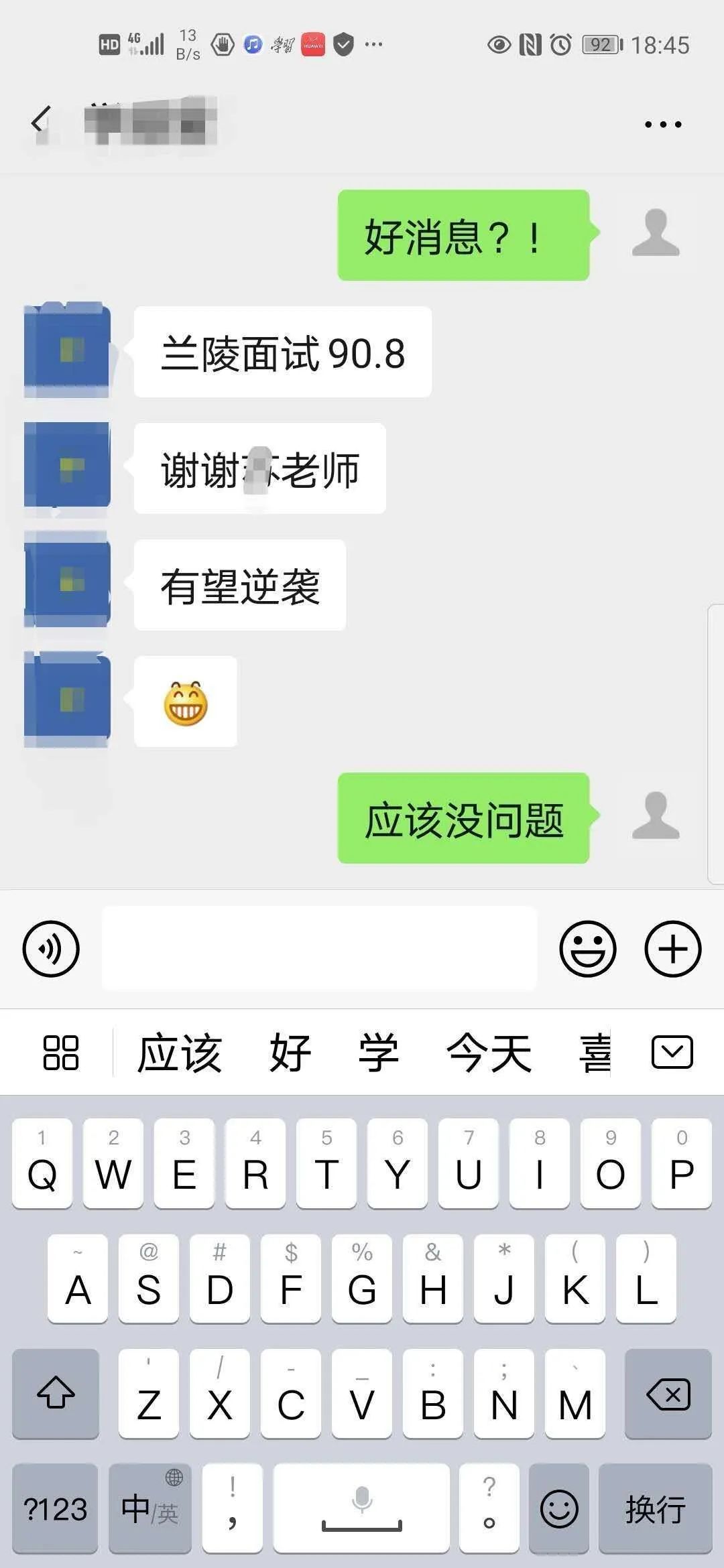This screenshot has width=724, height=1568.
Task: Choose the suggestion 今天
Action: coord(489,1053)
